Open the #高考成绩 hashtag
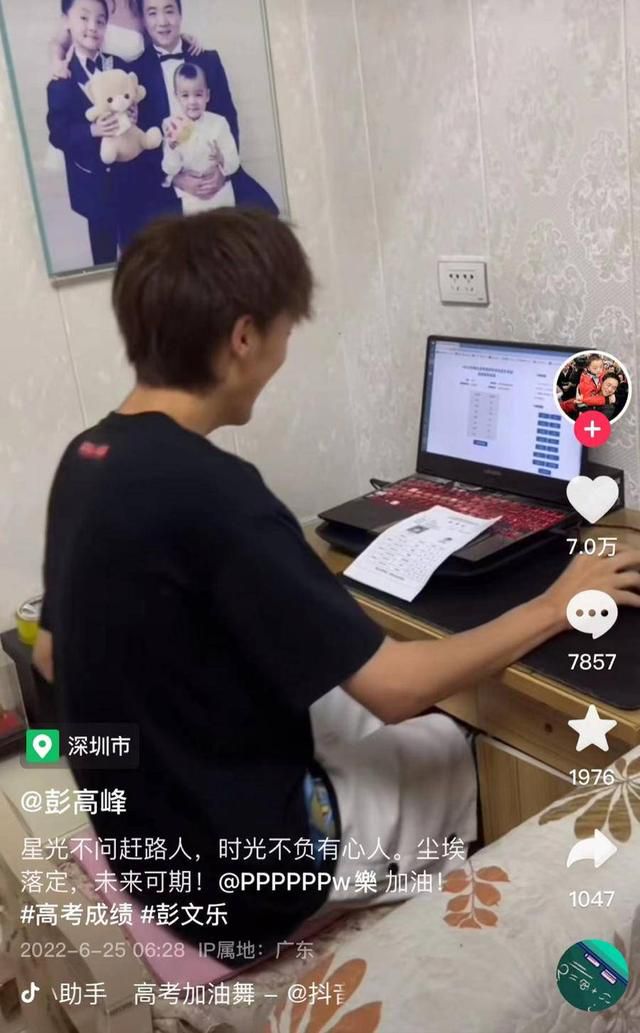This screenshot has height=1033, width=640. tap(77, 914)
